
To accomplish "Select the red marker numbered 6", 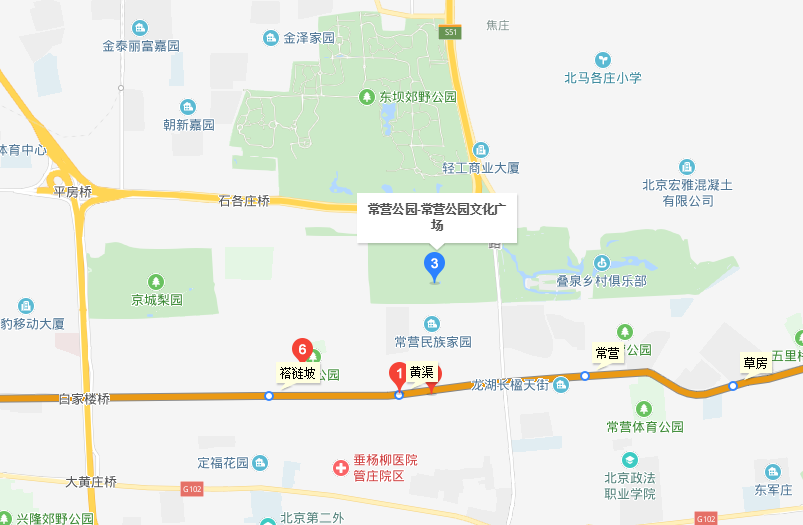I will [x=299, y=350].
